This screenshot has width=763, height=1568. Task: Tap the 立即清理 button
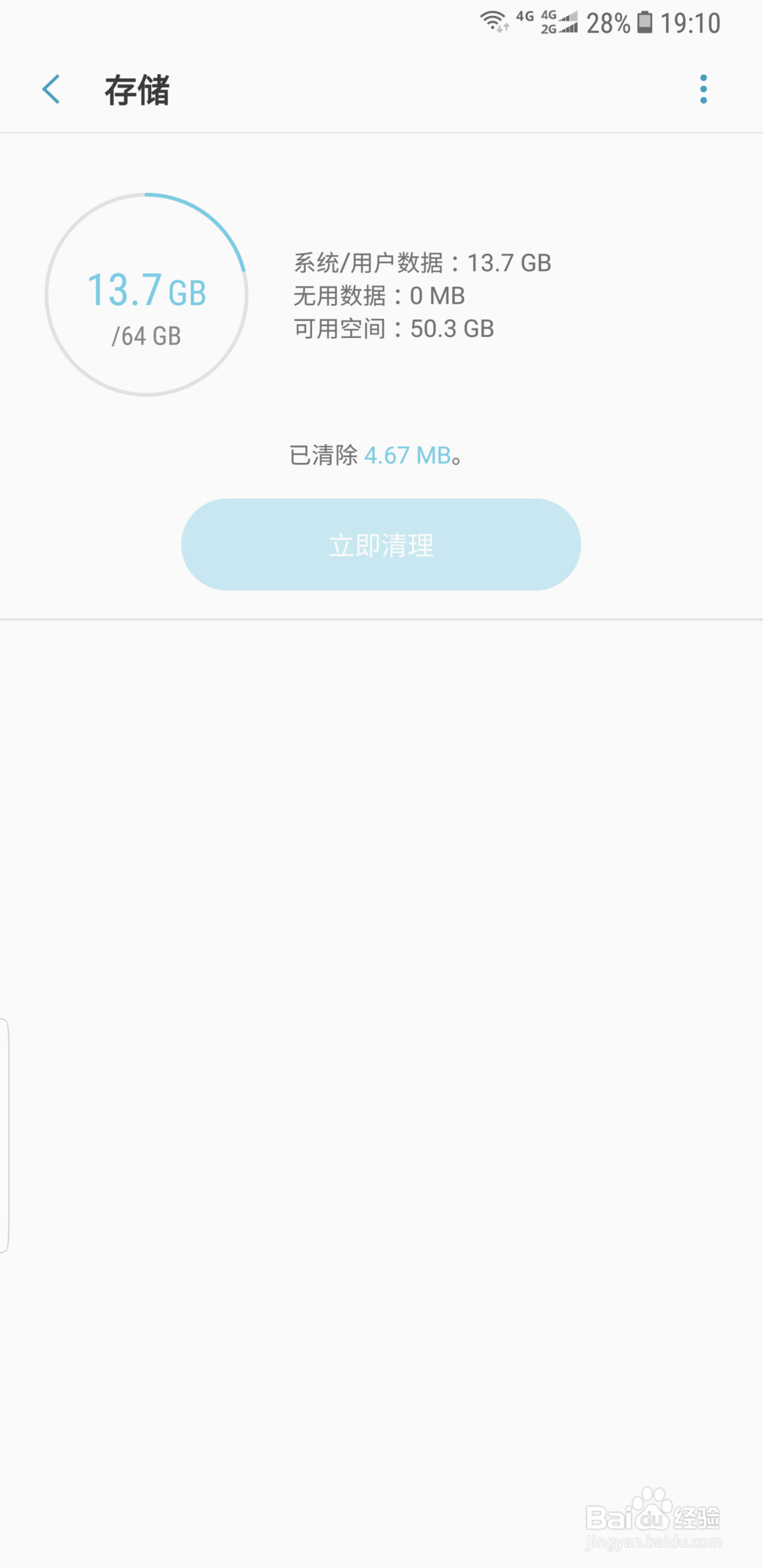pyautogui.click(x=381, y=545)
